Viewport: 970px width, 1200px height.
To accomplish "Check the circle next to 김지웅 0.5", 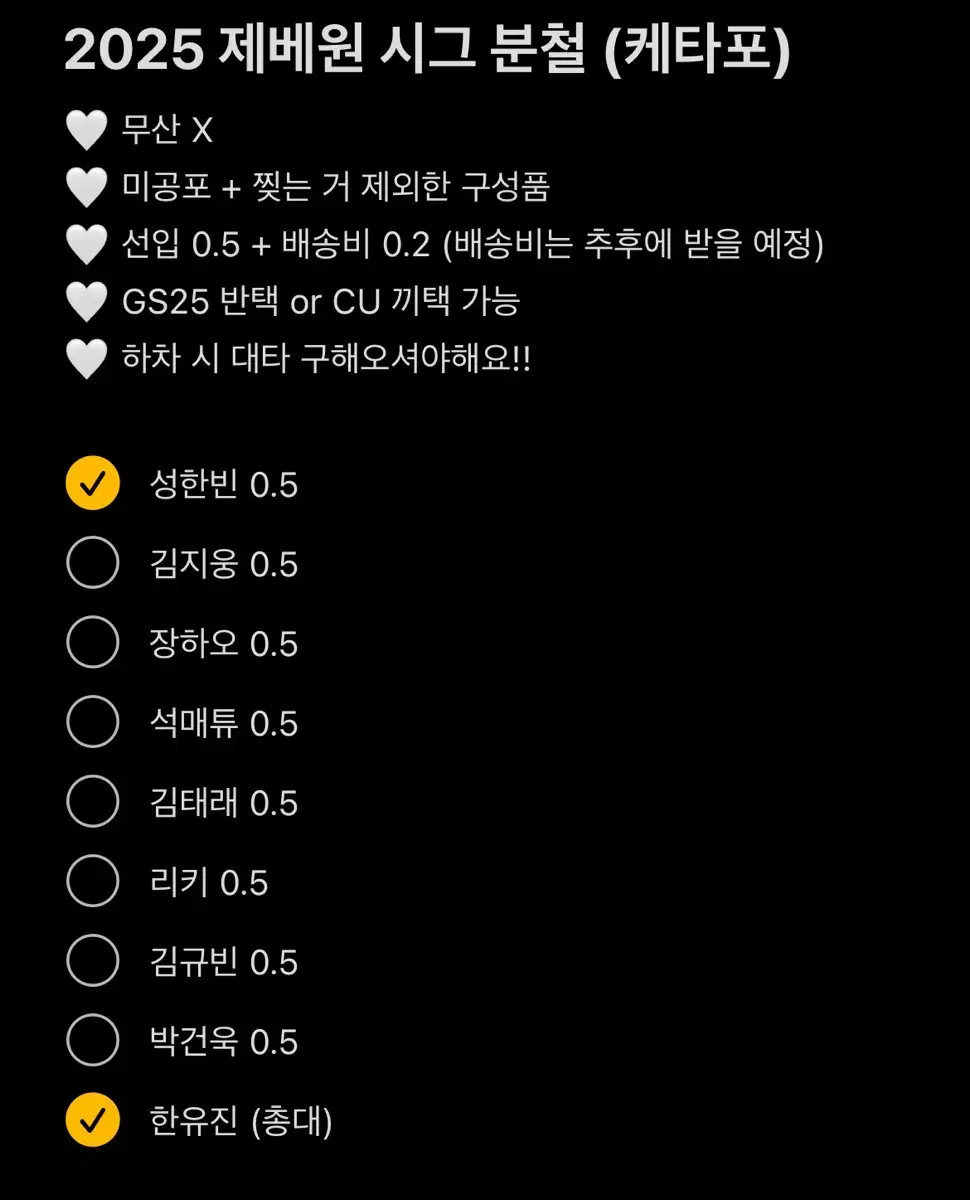I will click(92, 564).
